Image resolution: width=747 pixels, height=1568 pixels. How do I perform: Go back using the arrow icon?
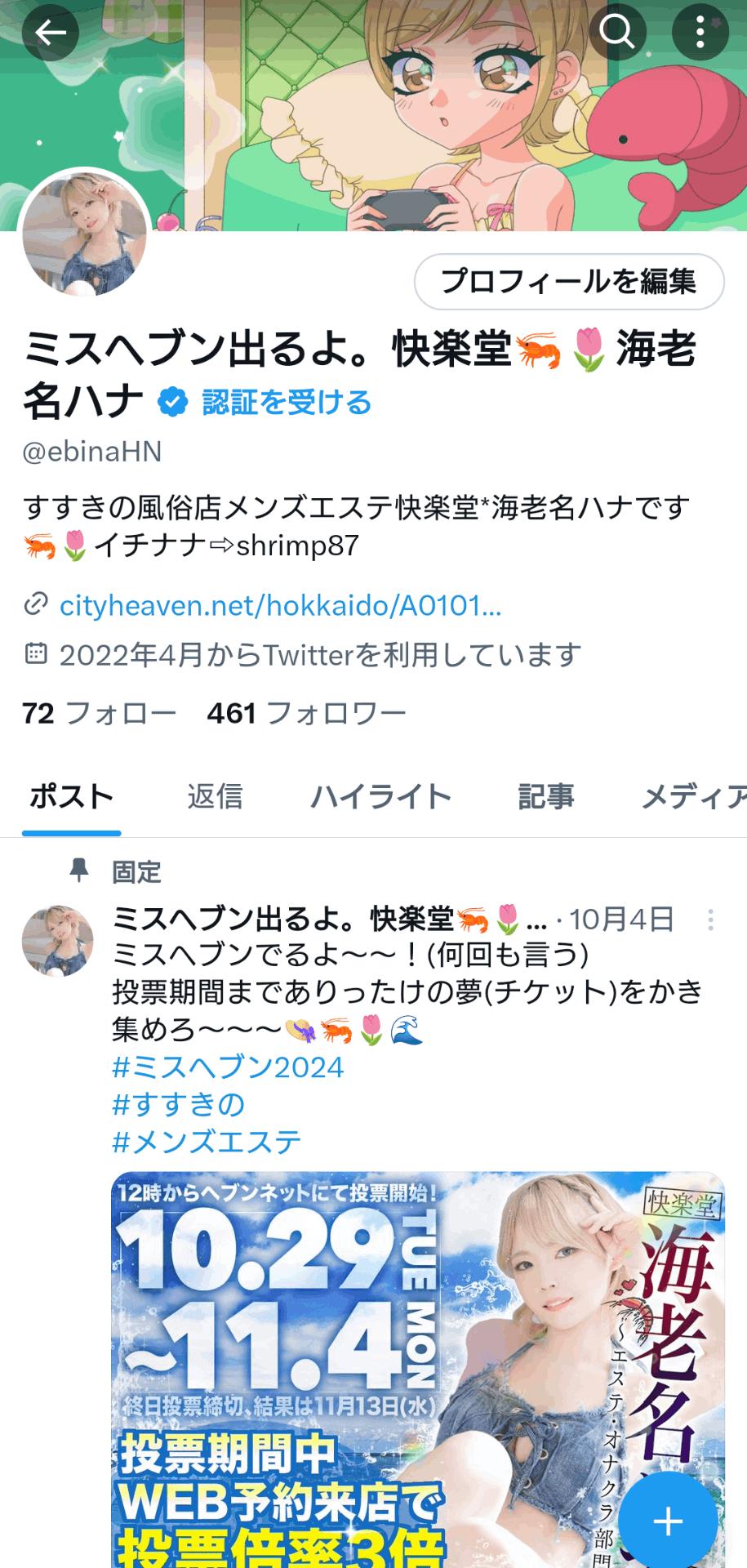pyautogui.click(x=50, y=33)
